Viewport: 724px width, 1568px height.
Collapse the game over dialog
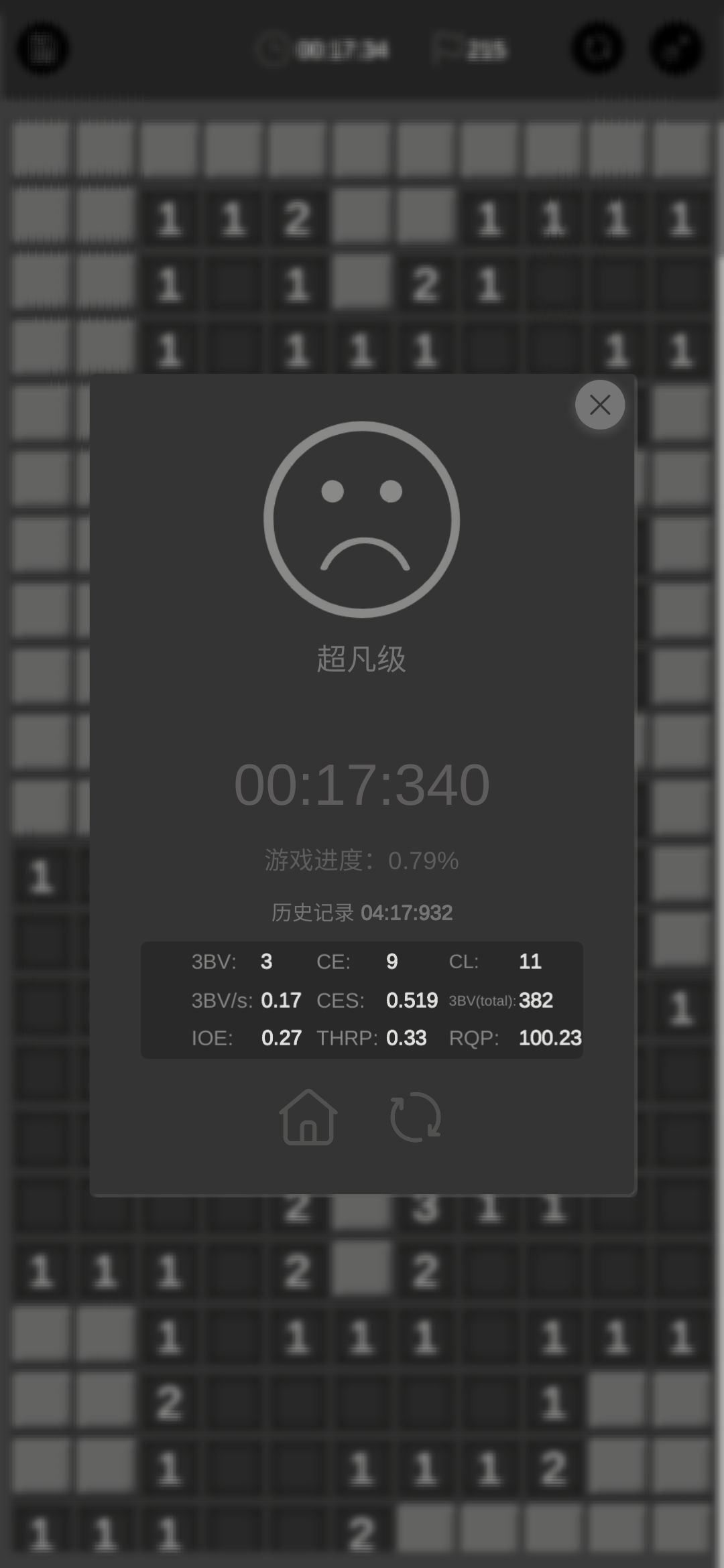point(599,405)
